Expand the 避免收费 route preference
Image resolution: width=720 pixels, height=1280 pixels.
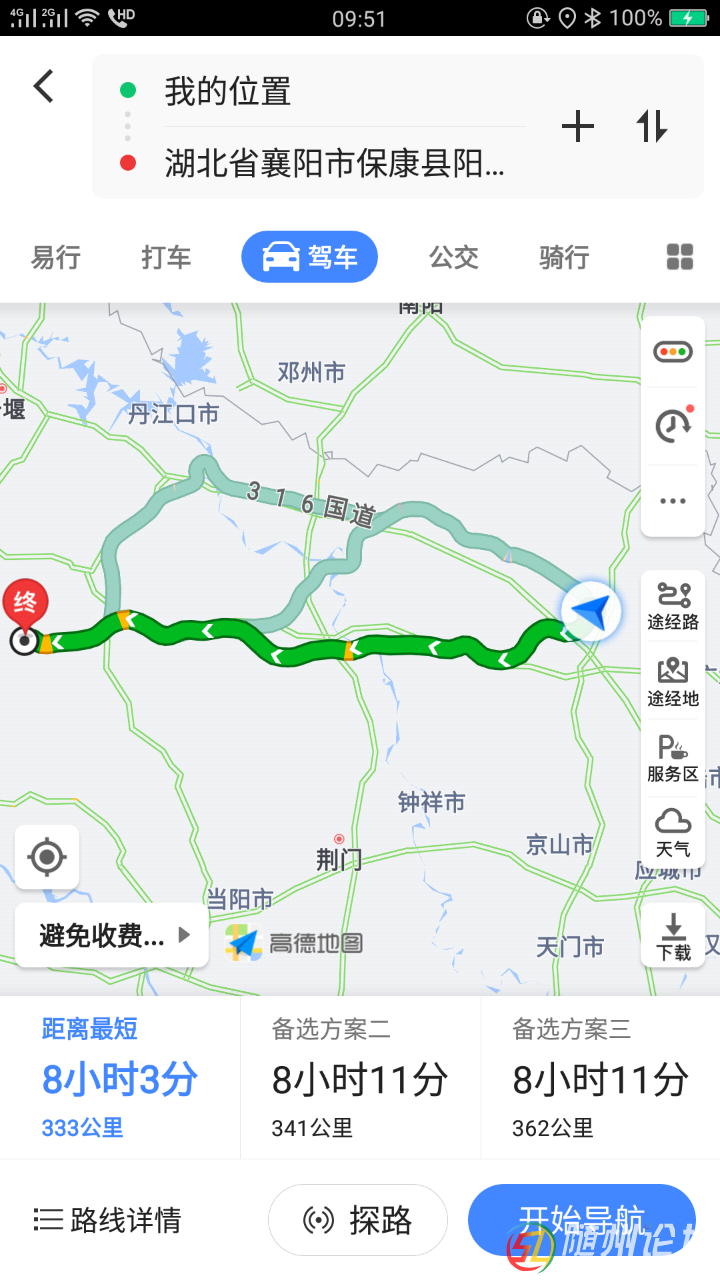pos(112,936)
